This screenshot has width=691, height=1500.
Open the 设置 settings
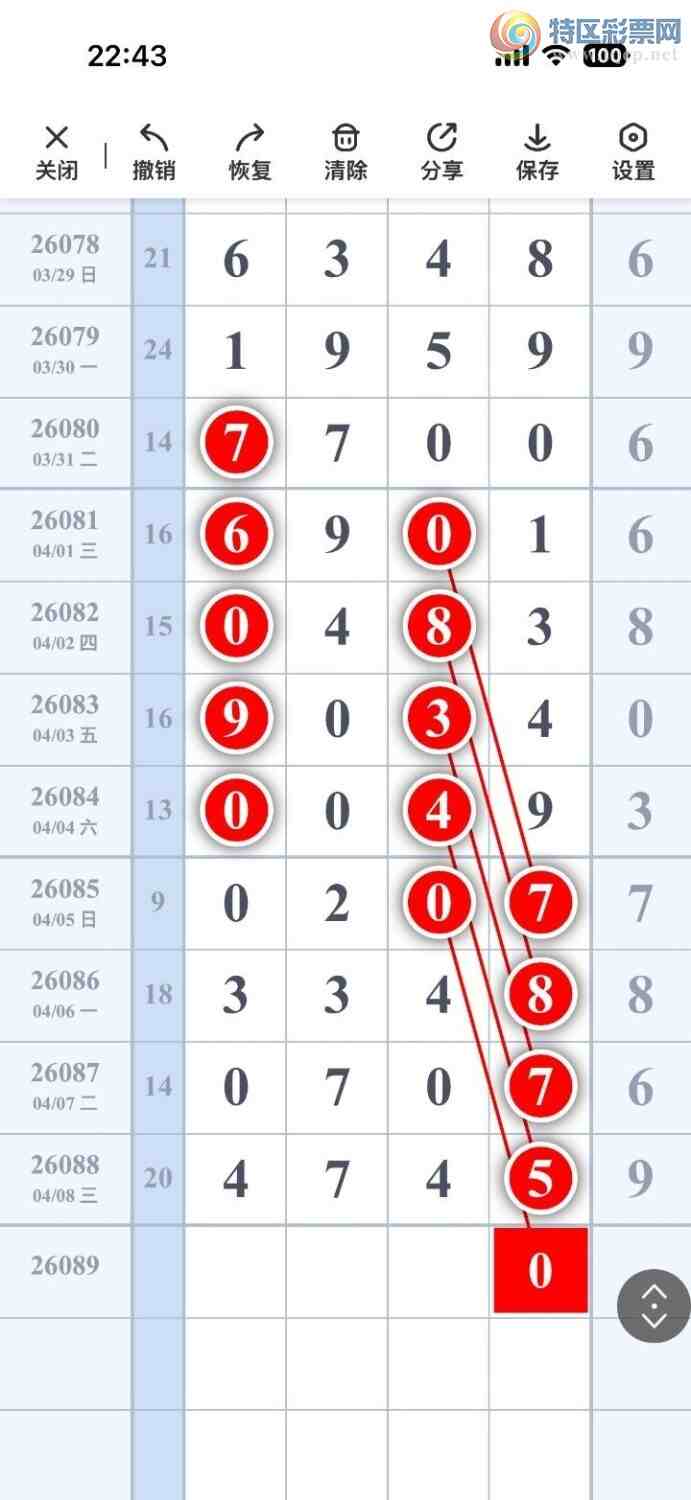point(633,152)
